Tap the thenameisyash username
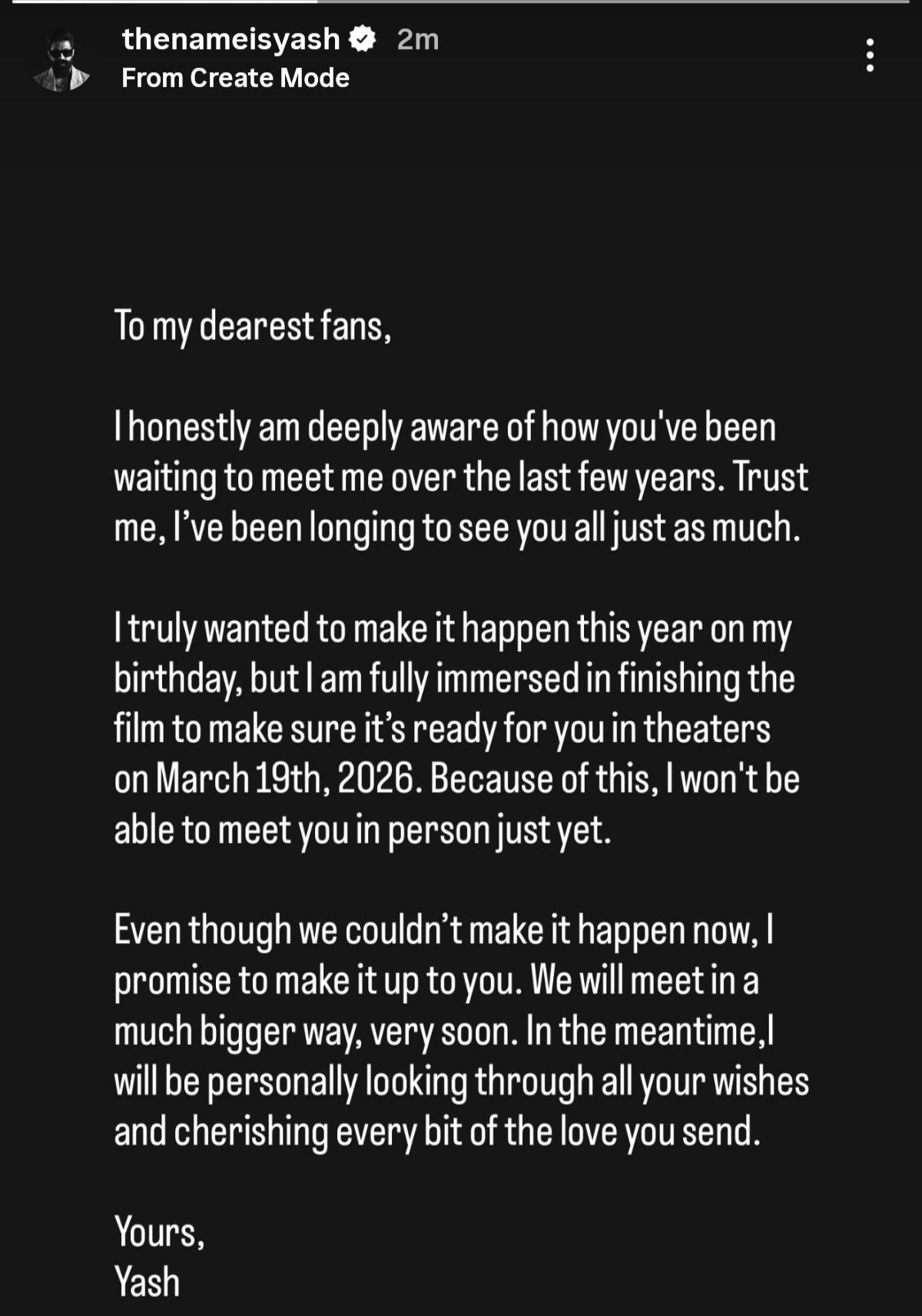The width and height of the screenshot is (922, 1316). 230,38
